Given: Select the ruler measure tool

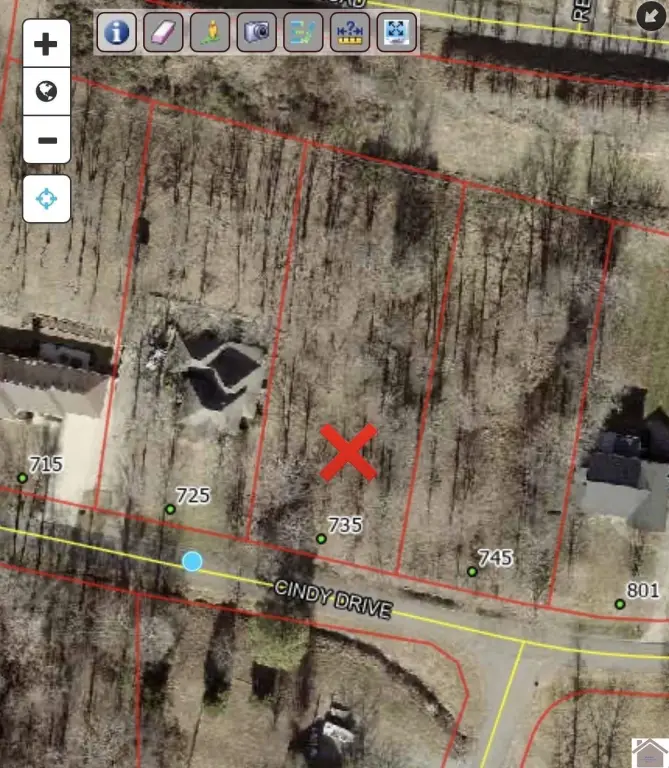Looking at the screenshot, I should 350,32.
